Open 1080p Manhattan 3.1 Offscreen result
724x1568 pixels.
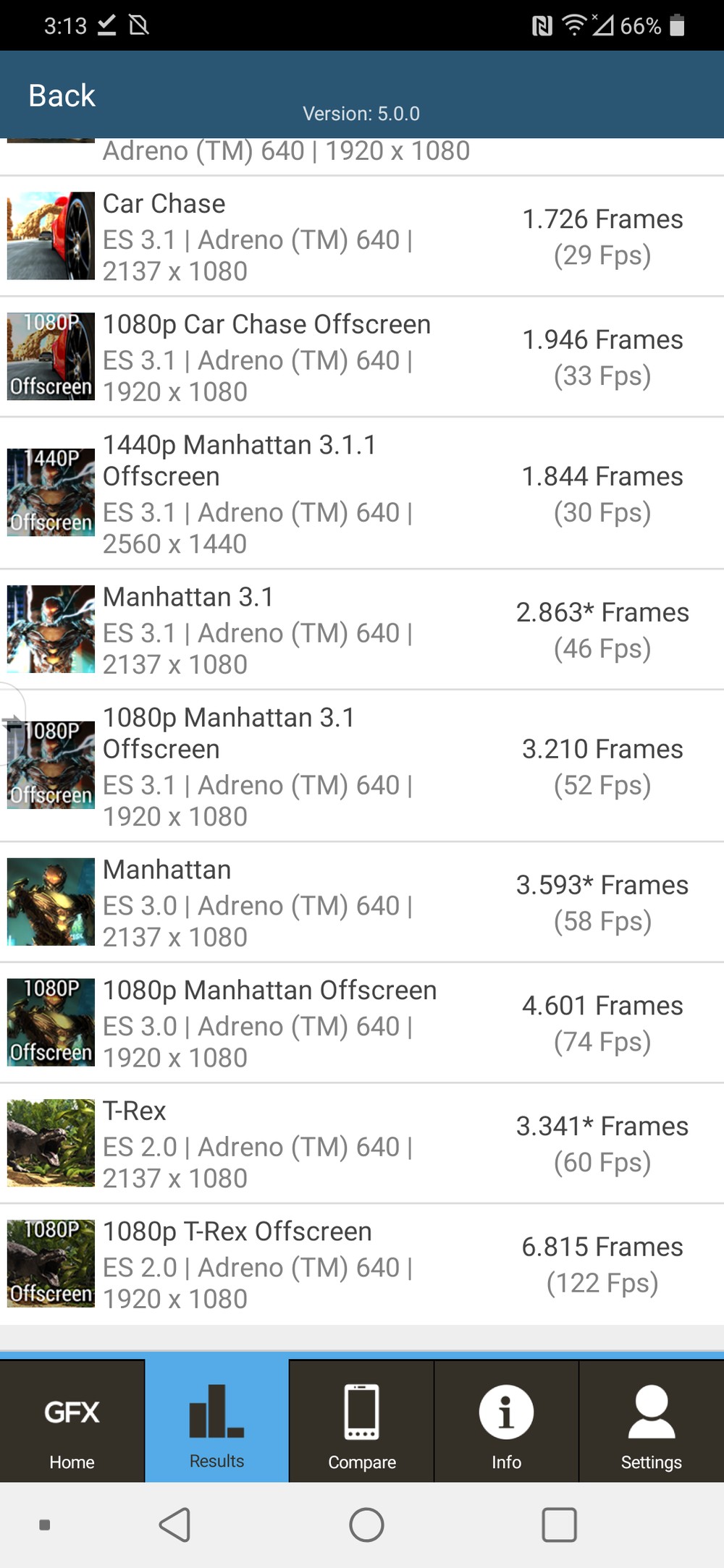point(362,766)
